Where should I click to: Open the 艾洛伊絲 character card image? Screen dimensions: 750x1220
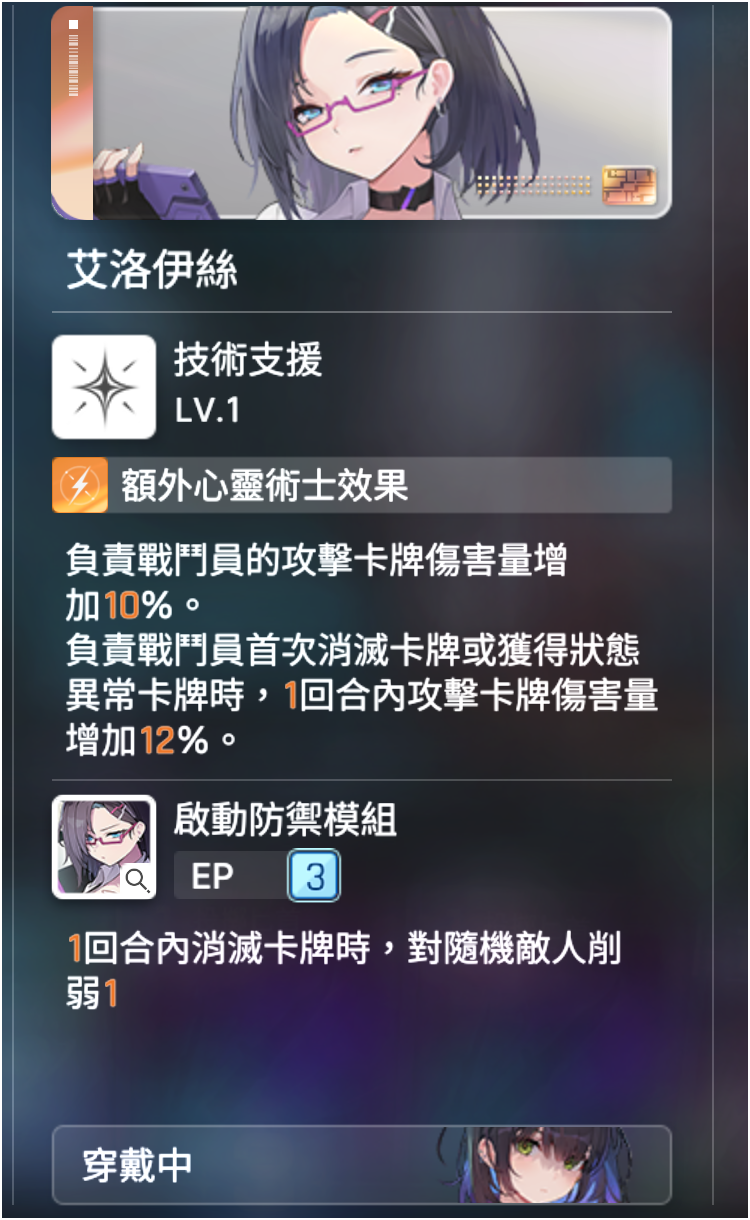(360, 112)
